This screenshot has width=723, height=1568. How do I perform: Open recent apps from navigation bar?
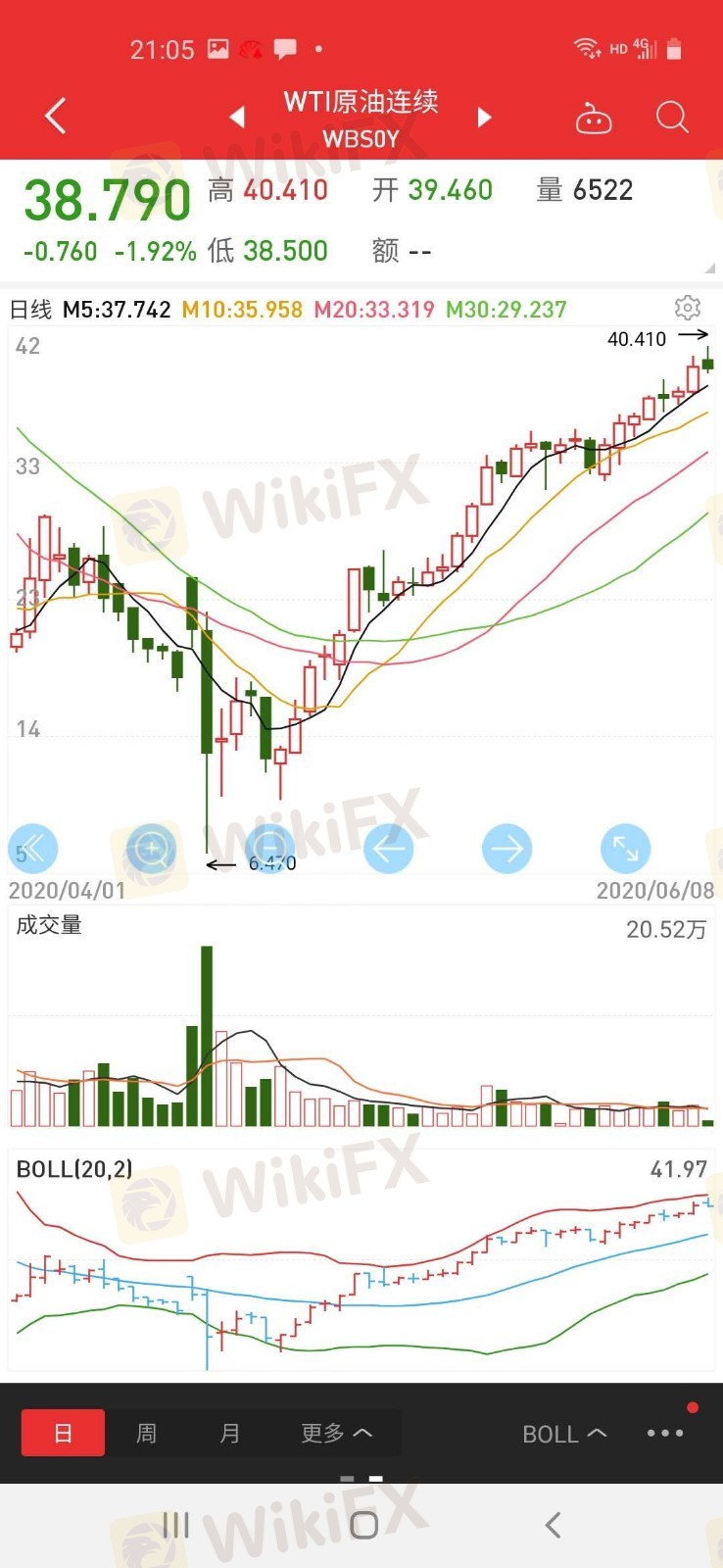tap(175, 1525)
